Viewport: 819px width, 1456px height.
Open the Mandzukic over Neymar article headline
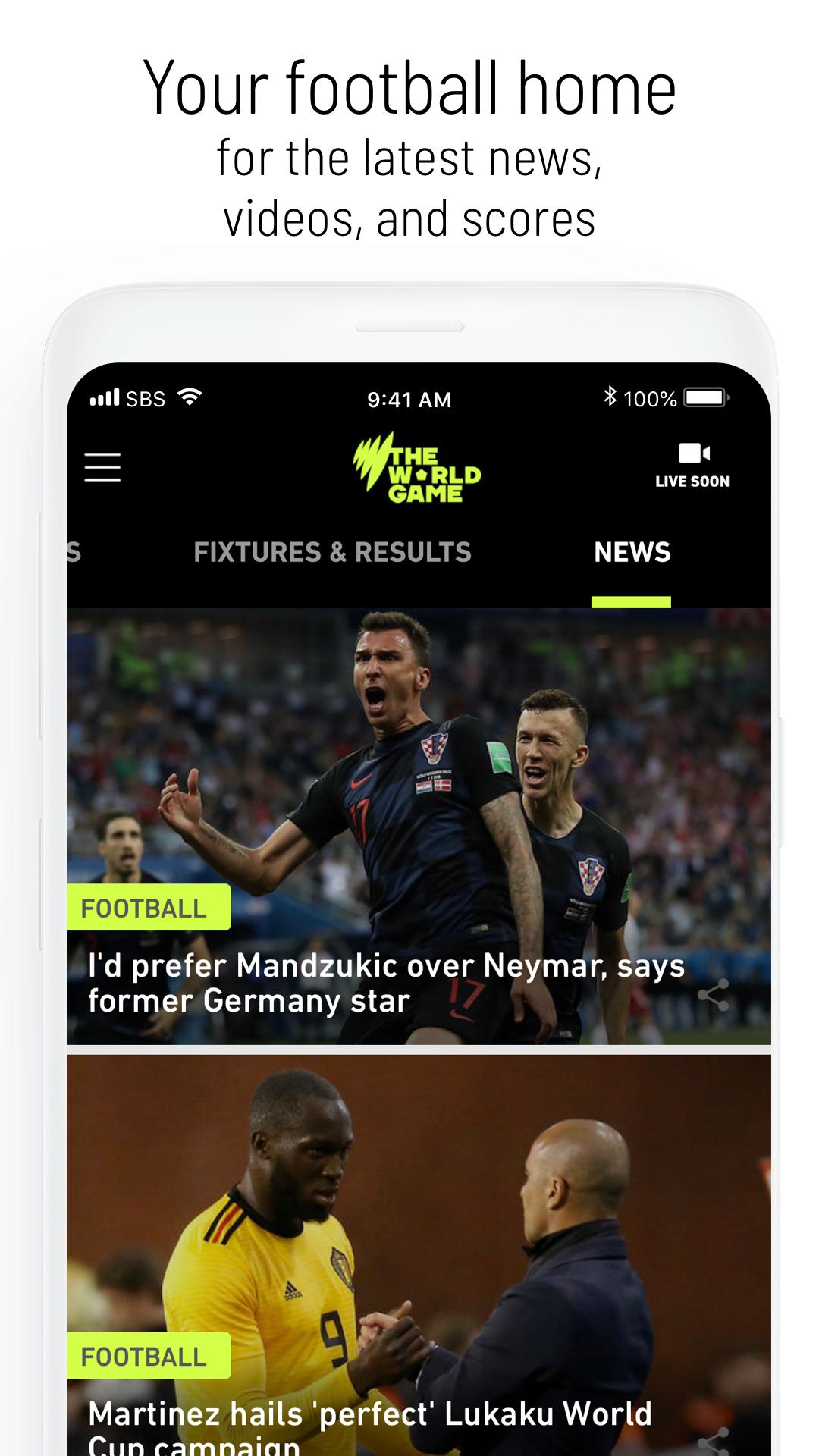[x=385, y=984]
